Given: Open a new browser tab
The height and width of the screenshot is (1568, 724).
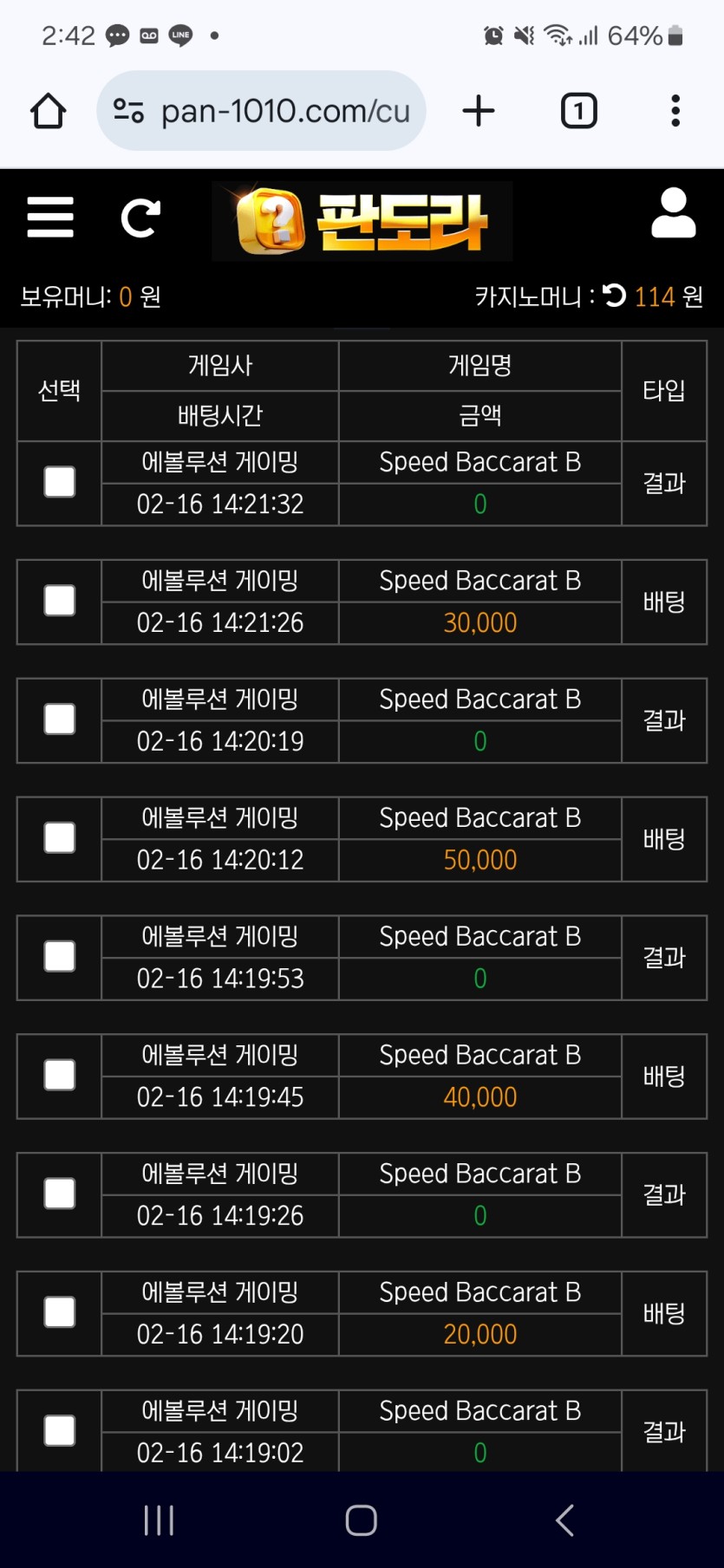Looking at the screenshot, I should (x=479, y=111).
